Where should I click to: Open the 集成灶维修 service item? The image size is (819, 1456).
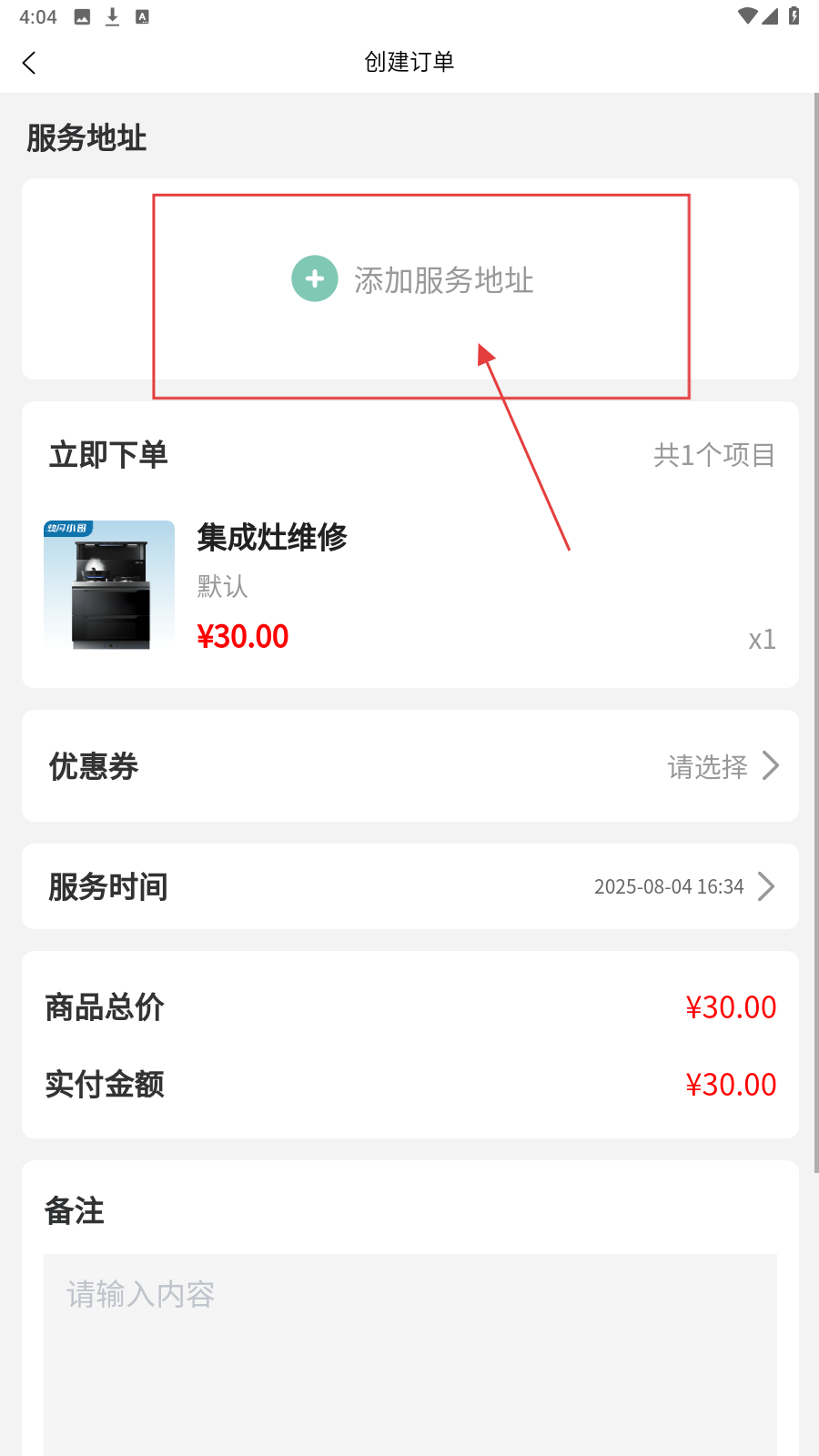271,537
